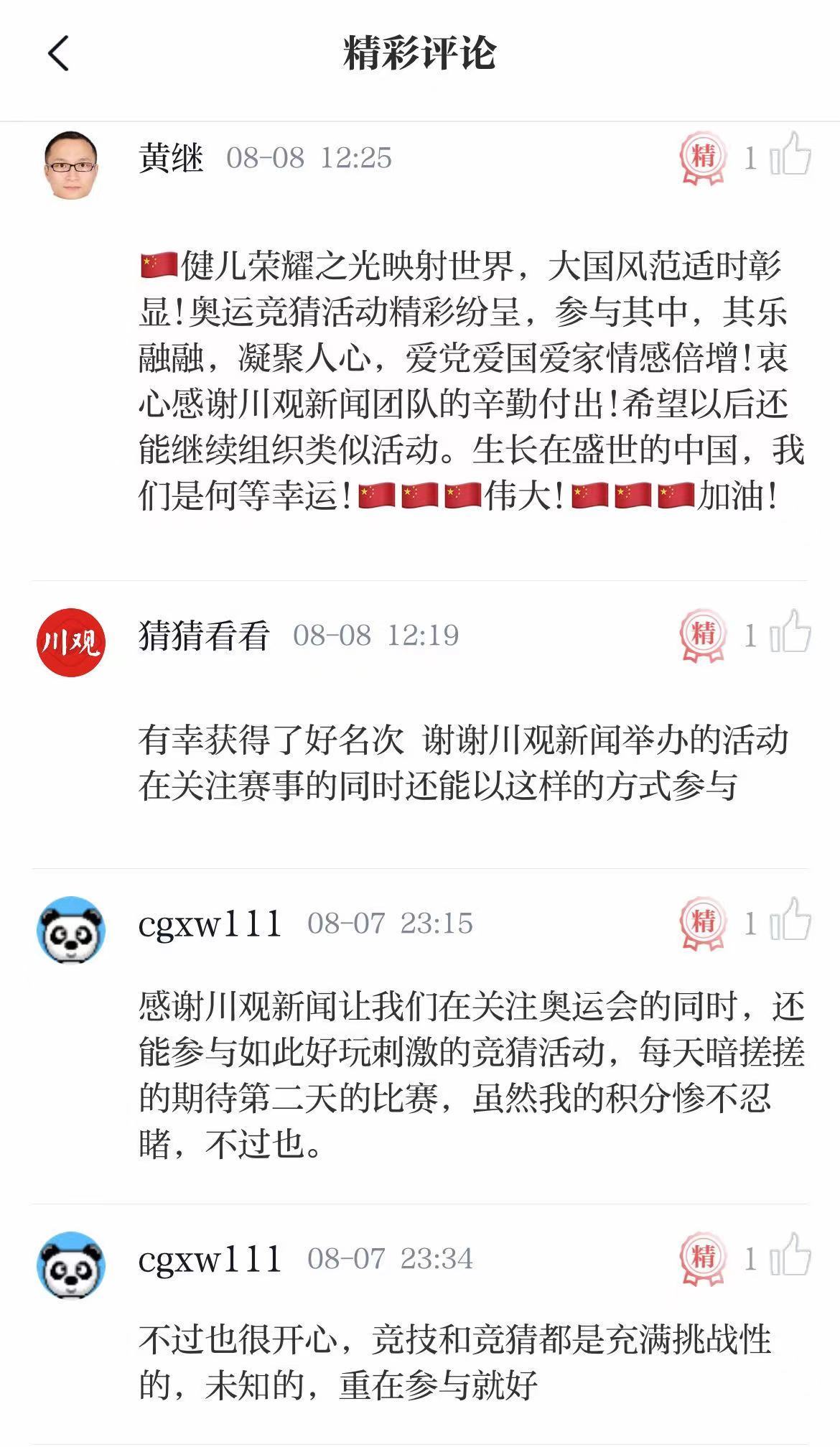Open 黄继's profile avatar

coord(70,164)
